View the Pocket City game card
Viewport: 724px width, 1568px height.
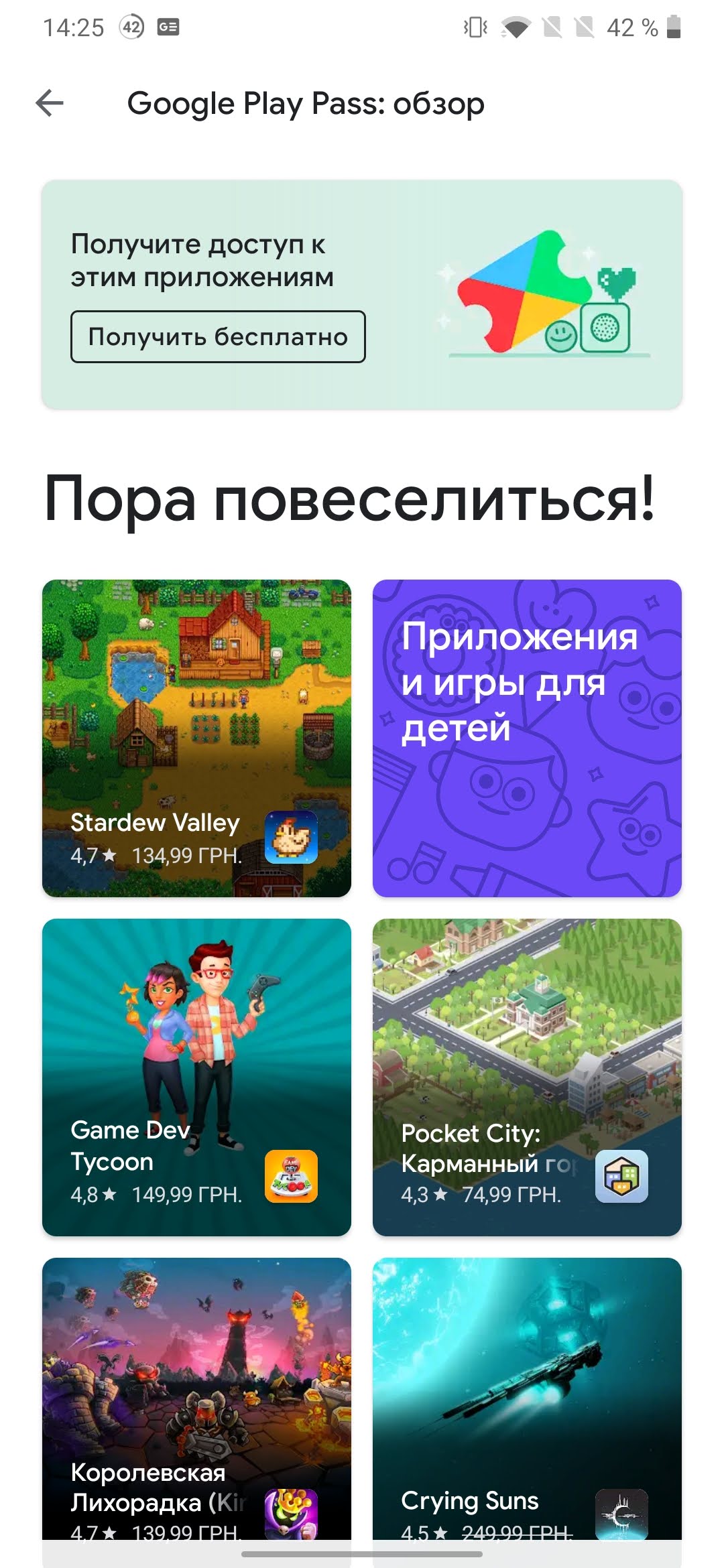pos(527,1077)
